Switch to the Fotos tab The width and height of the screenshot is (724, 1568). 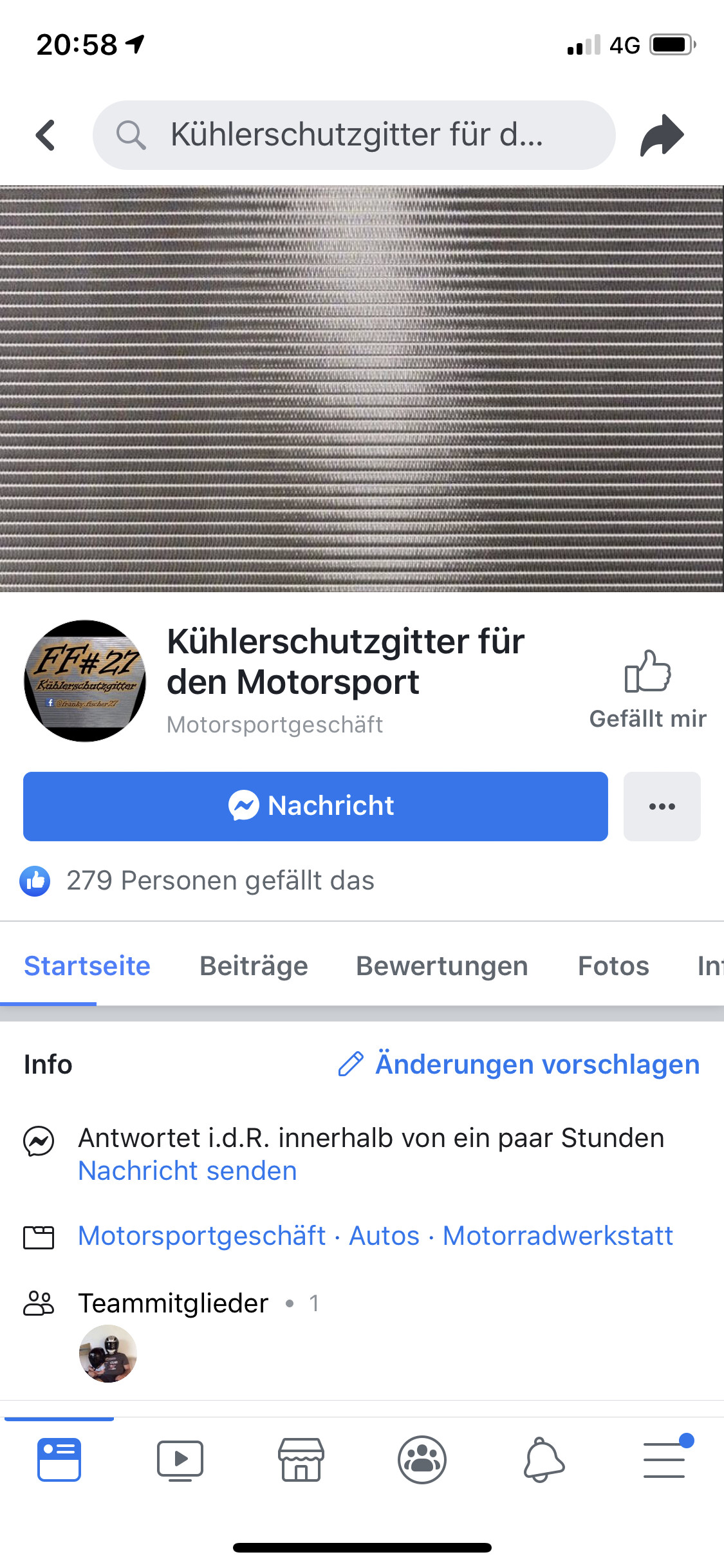click(x=613, y=966)
